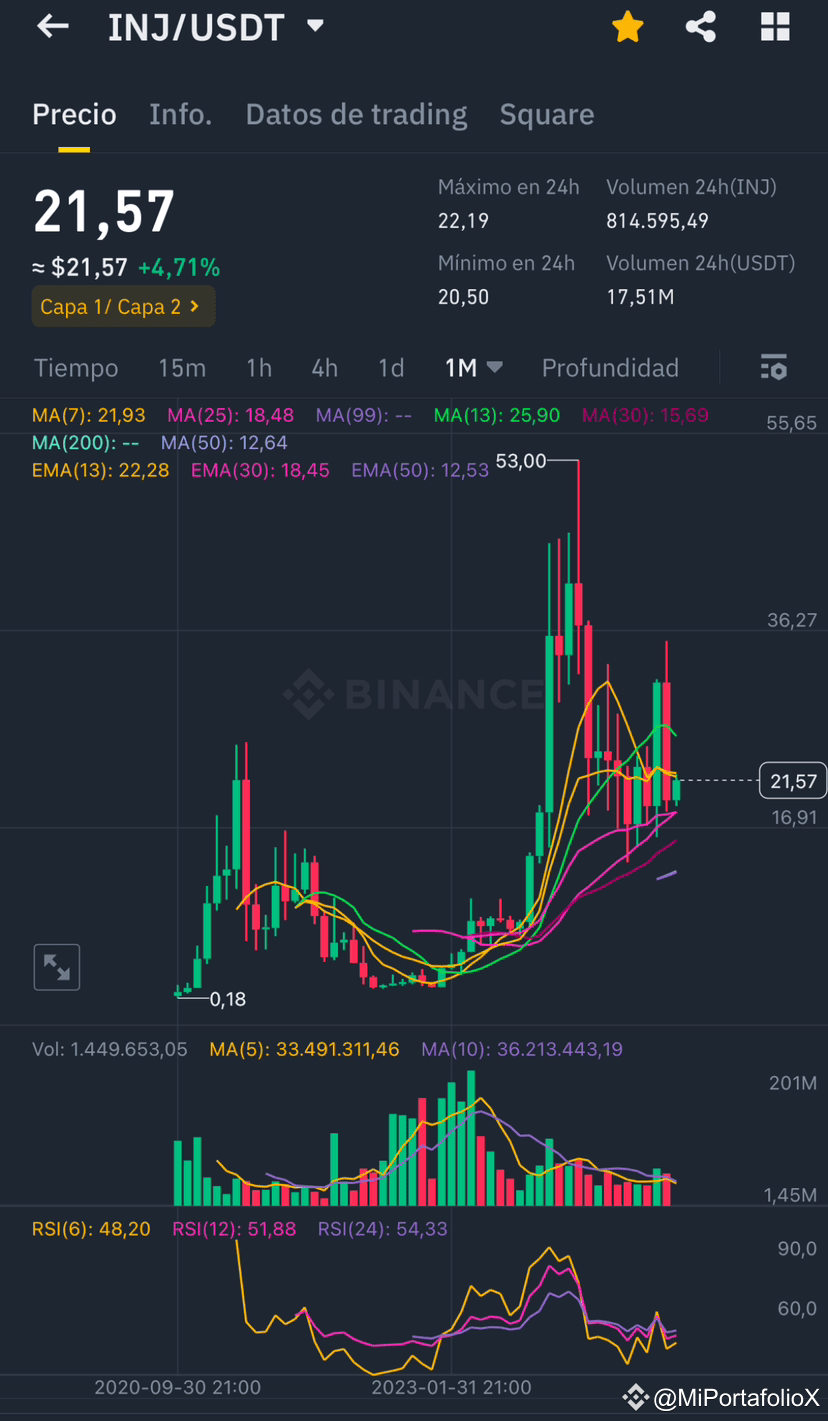Screen dimensions: 828x1421
Task: Select the Square section
Action: point(546,114)
